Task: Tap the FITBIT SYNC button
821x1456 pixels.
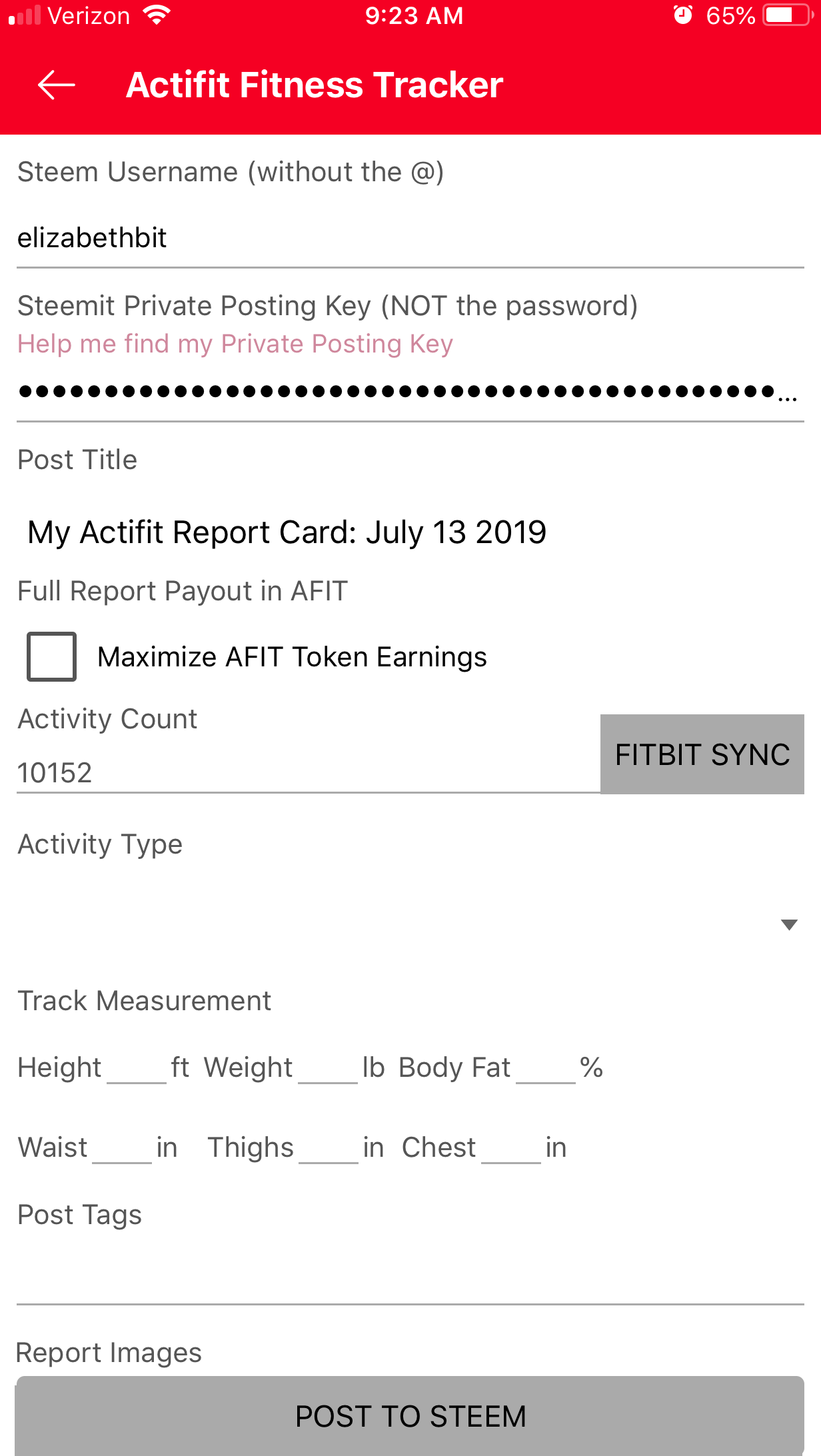Action: coord(702,754)
